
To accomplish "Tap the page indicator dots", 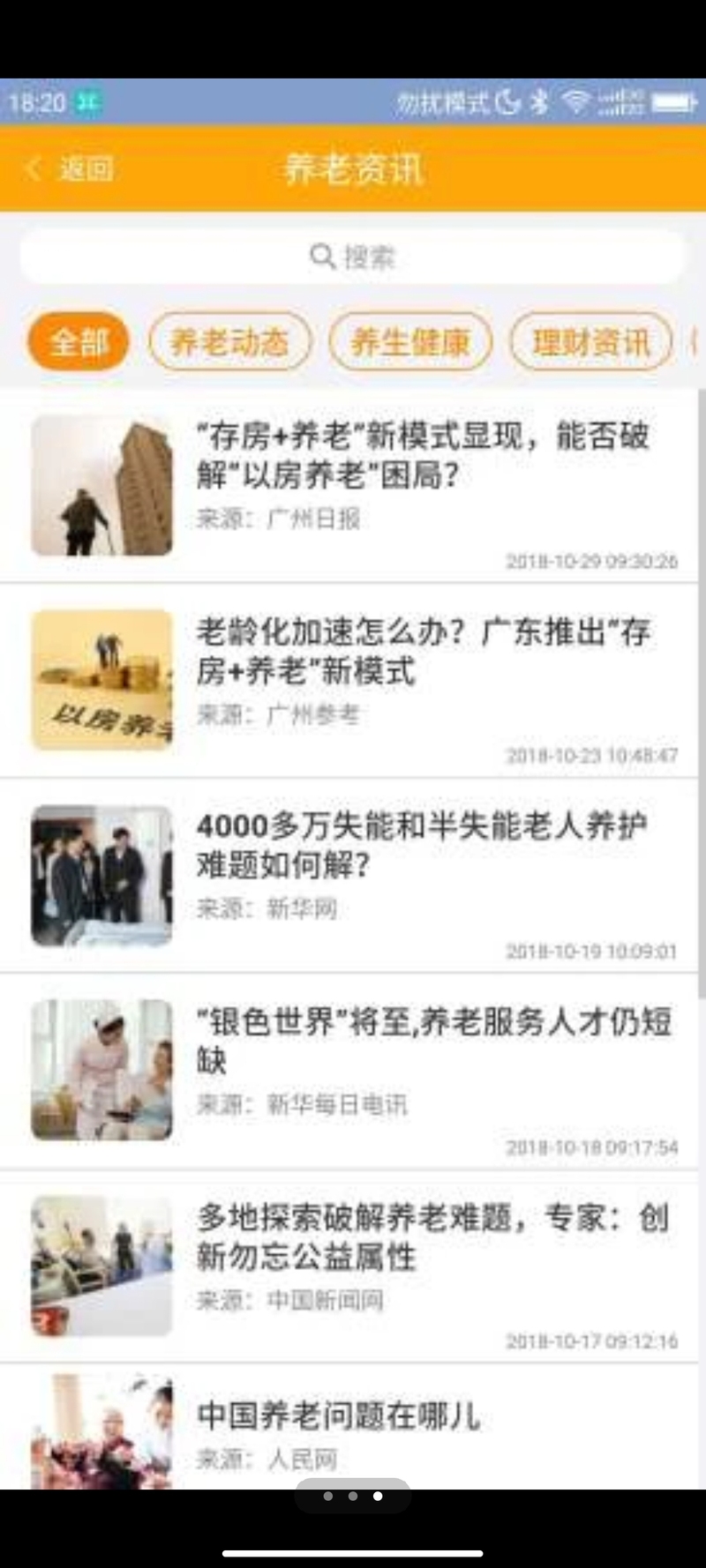I will point(353,1496).
